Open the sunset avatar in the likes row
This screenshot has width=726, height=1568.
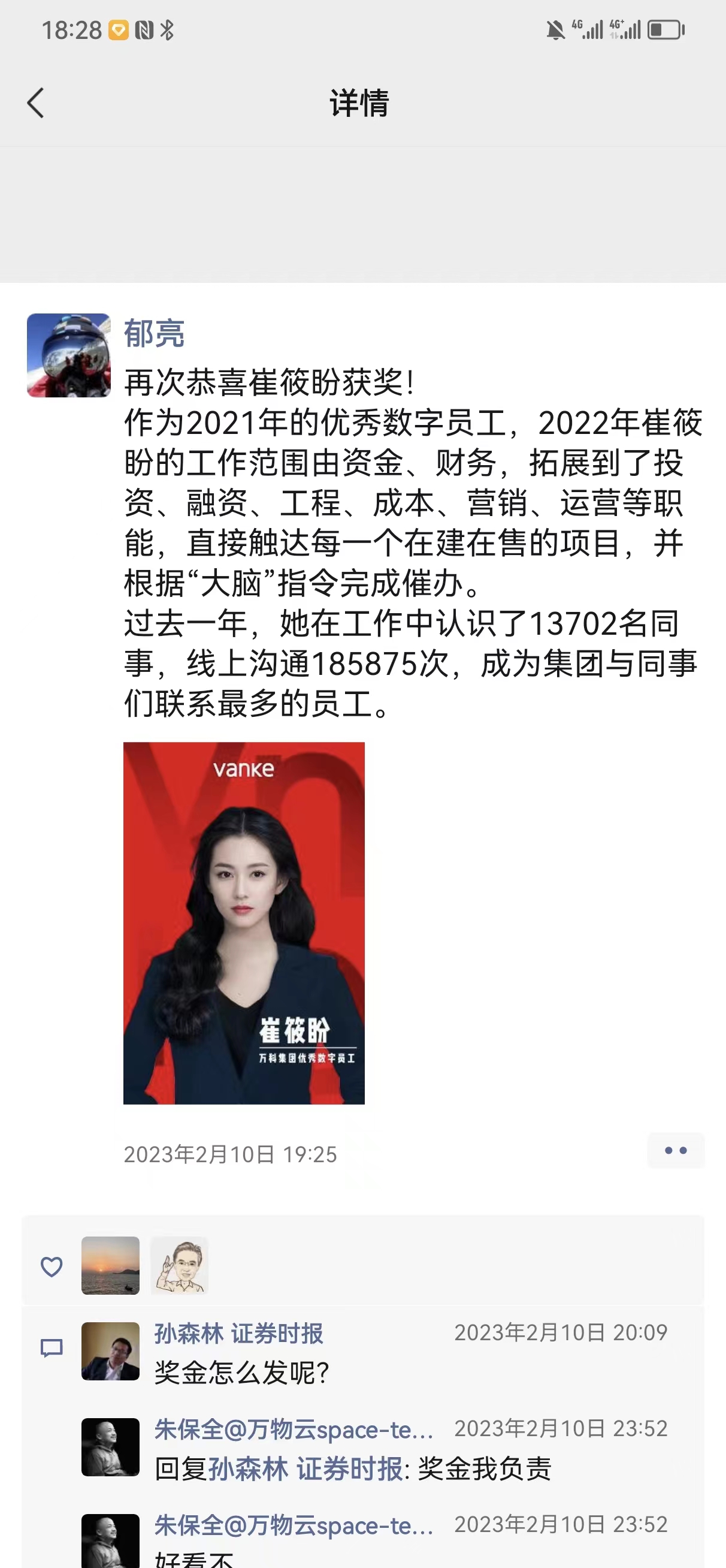110,1265
